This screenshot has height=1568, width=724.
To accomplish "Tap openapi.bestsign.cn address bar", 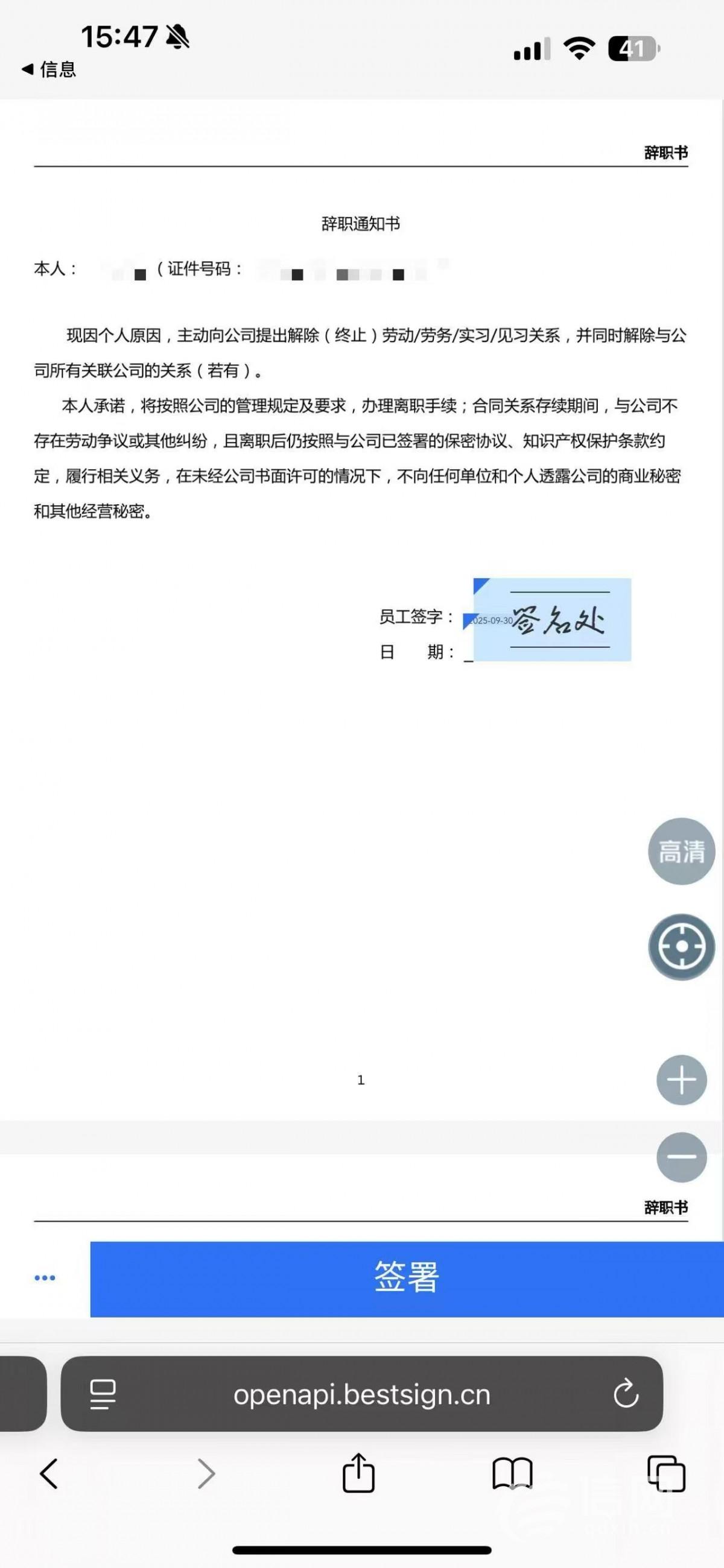I will coord(361,1394).
